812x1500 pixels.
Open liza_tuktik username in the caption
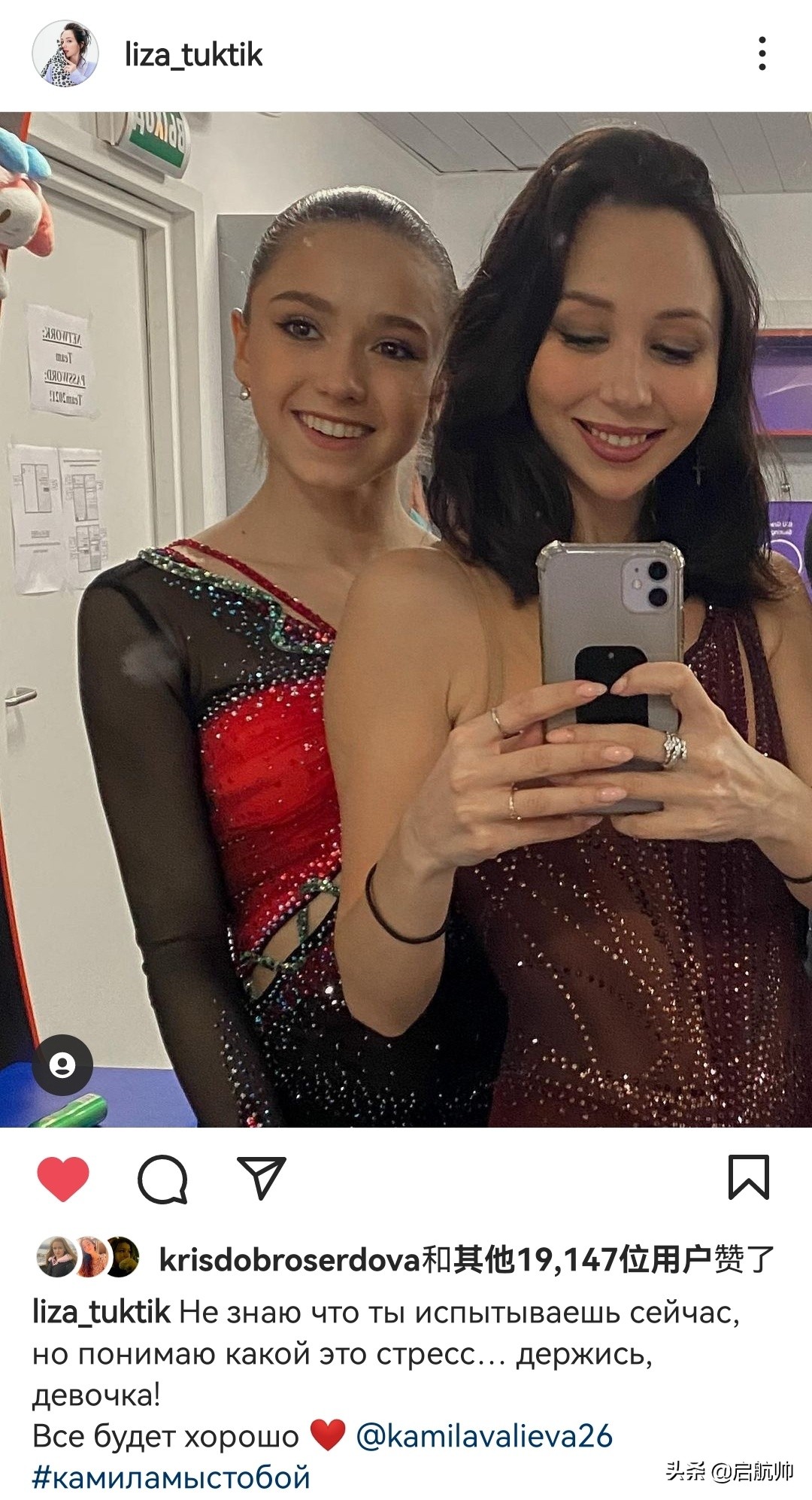(101, 1312)
